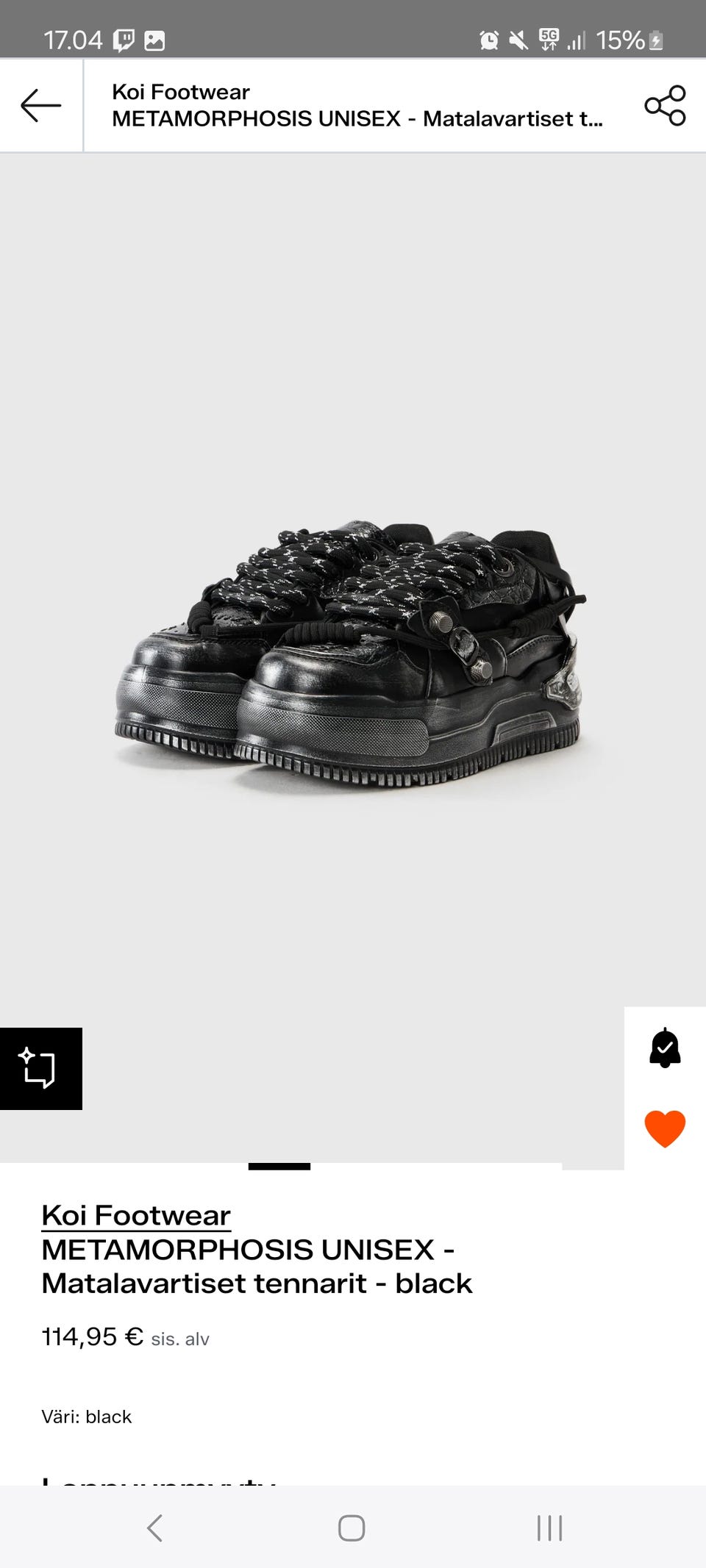Share this Koi Footwear product
Viewport: 706px width, 1568px height.
(x=665, y=106)
